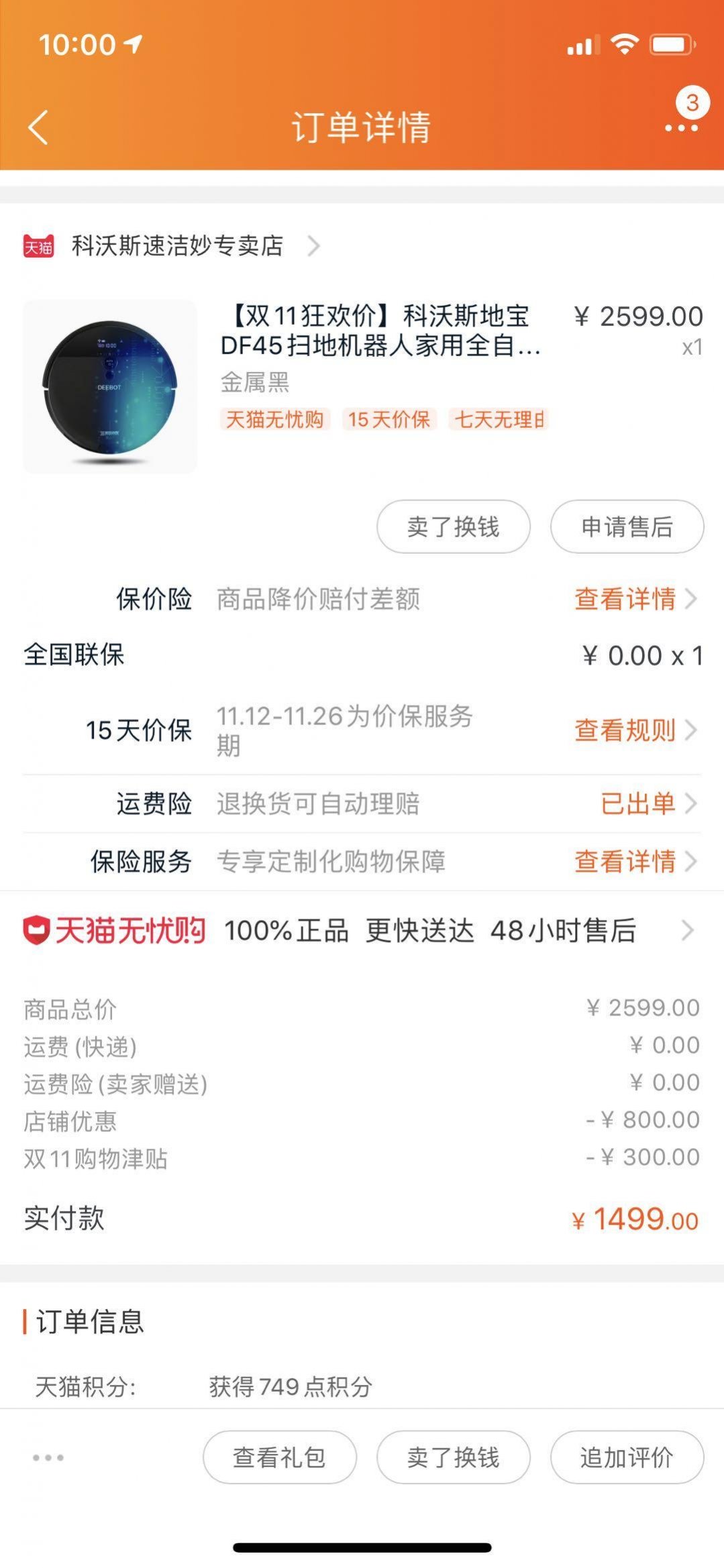The height and width of the screenshot is (1568, 724).
Task: View 保险服务 details
Action: [635, 861]
